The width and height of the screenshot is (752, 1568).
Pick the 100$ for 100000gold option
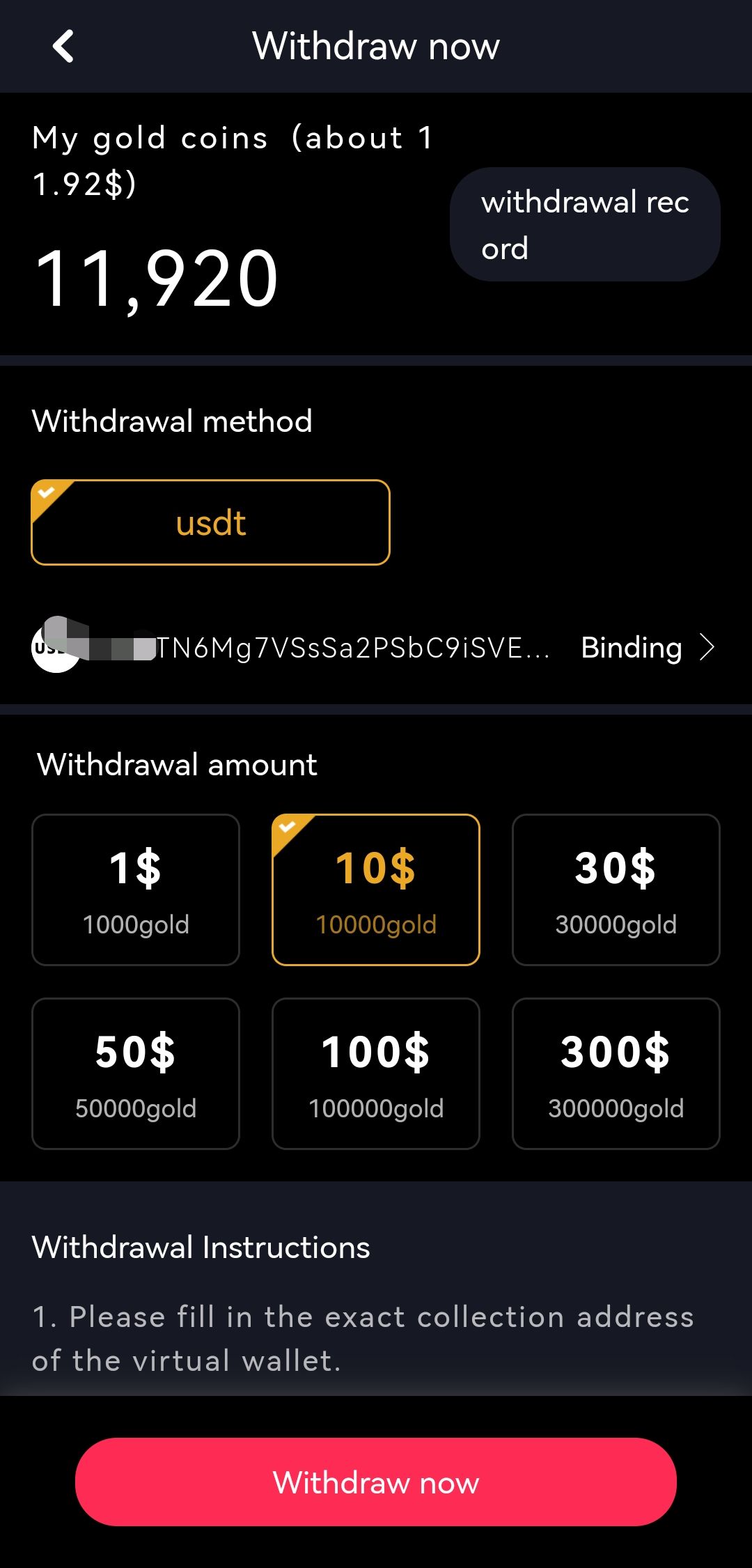click(x=376, y=1073)
